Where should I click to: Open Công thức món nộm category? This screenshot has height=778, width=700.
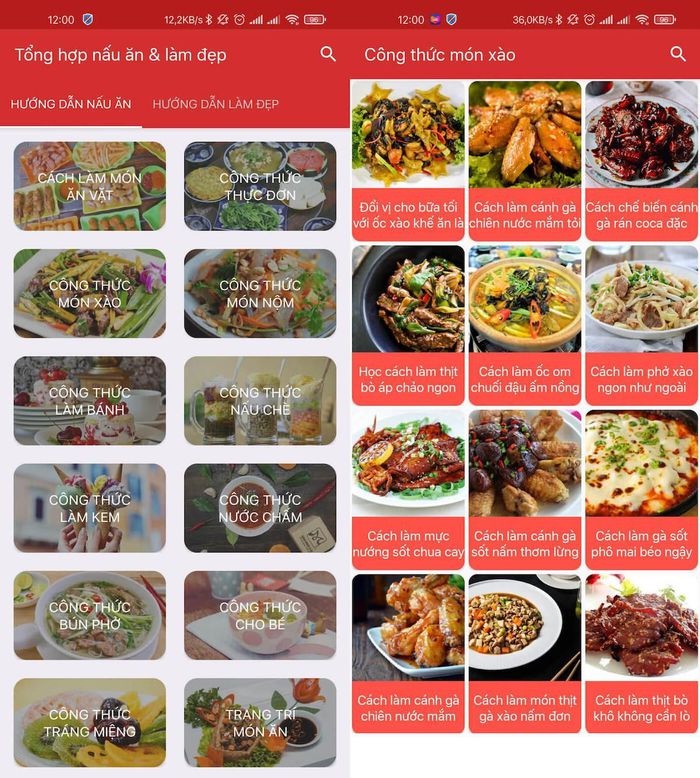pos(260,293)
